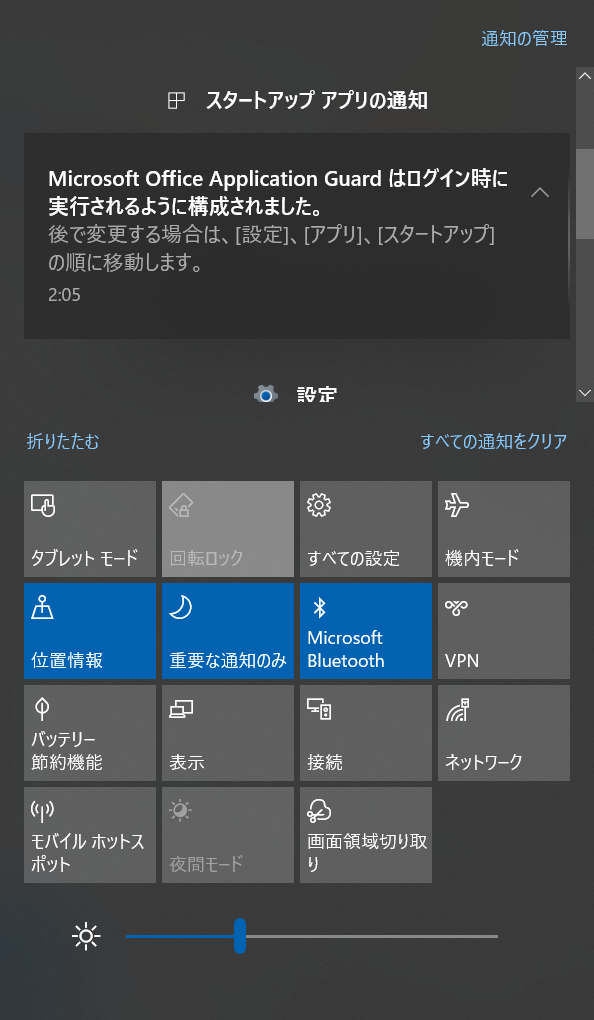The height and width of the screenshot is (1020, 594).
Task: Open the VPN tile
Action: [504, 631]
